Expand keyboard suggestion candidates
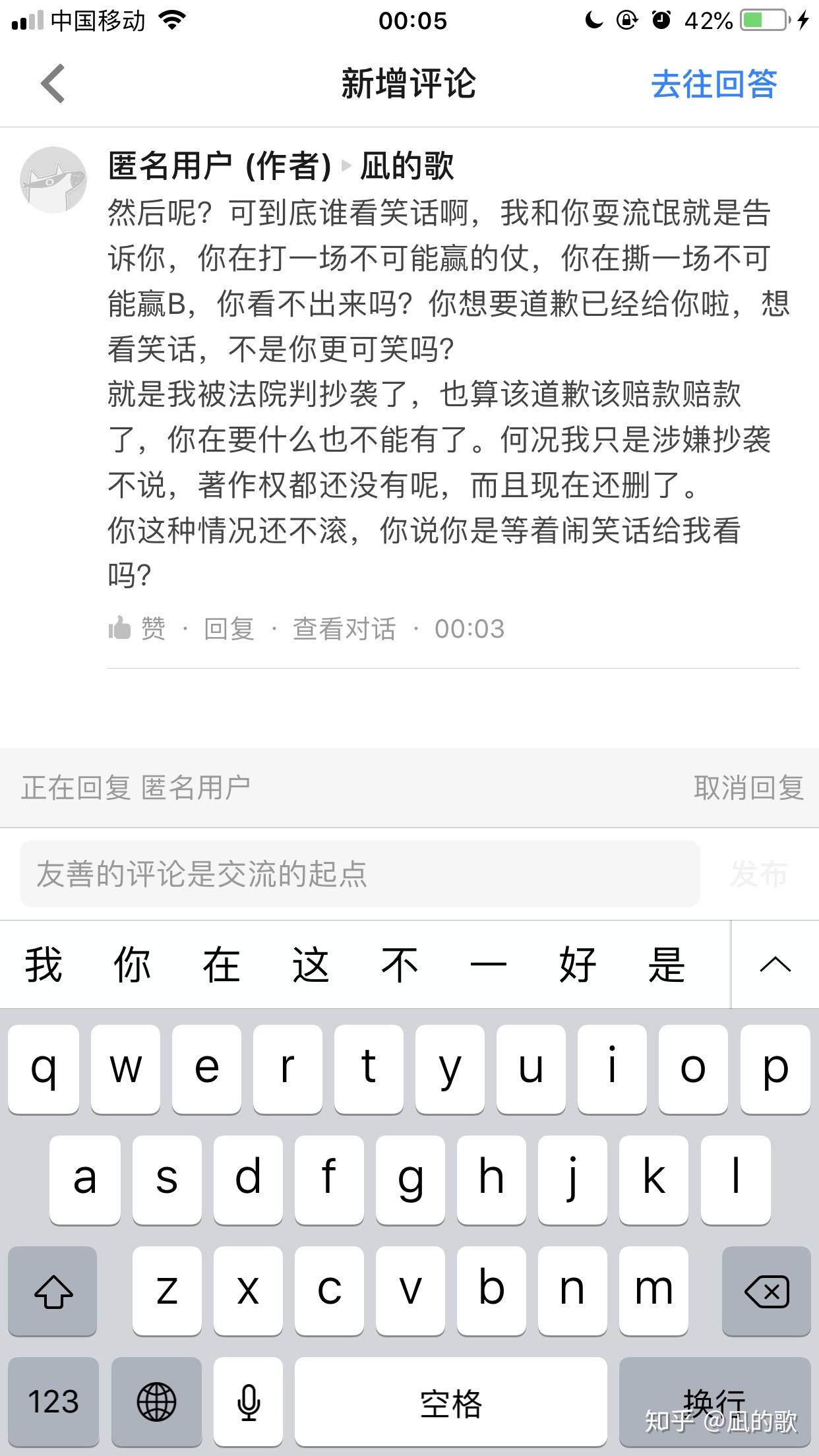819x1456 pixels. tap(775, 965)
